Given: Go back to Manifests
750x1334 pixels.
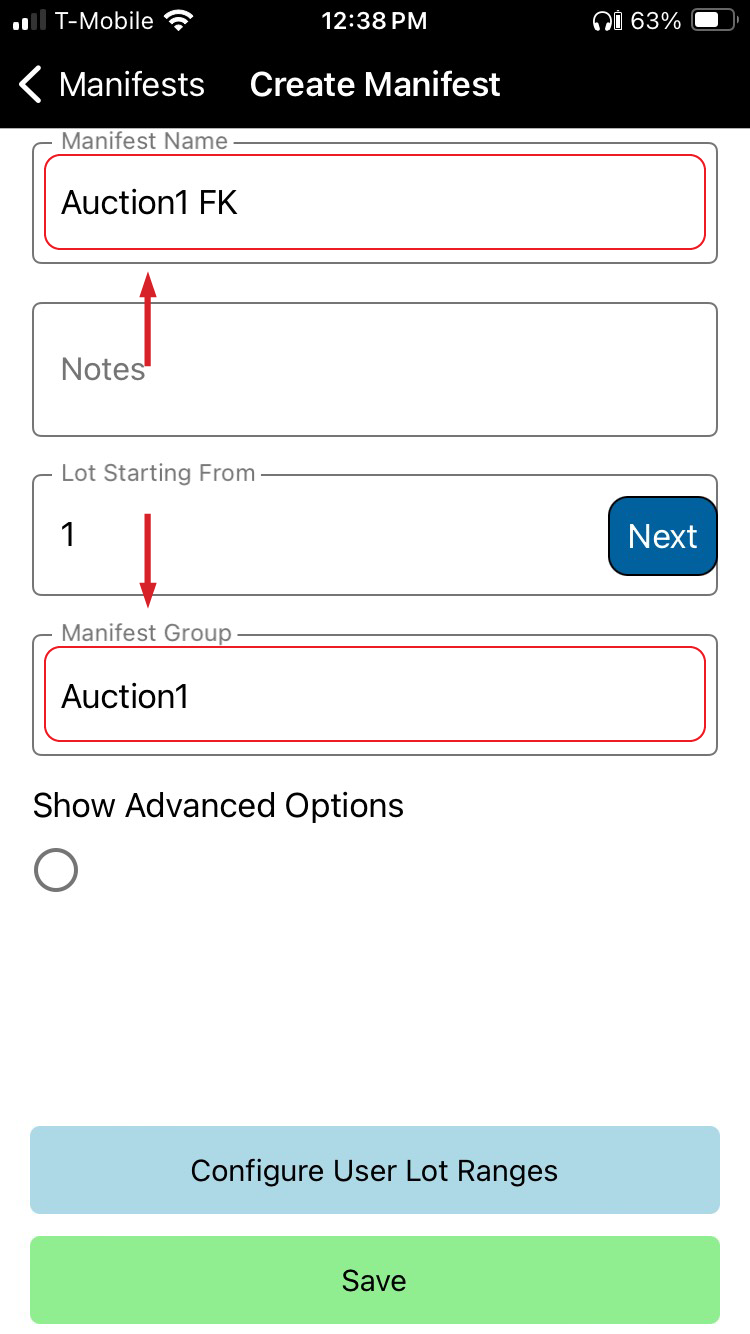Looking at the screenshot, I should (110, 85).
